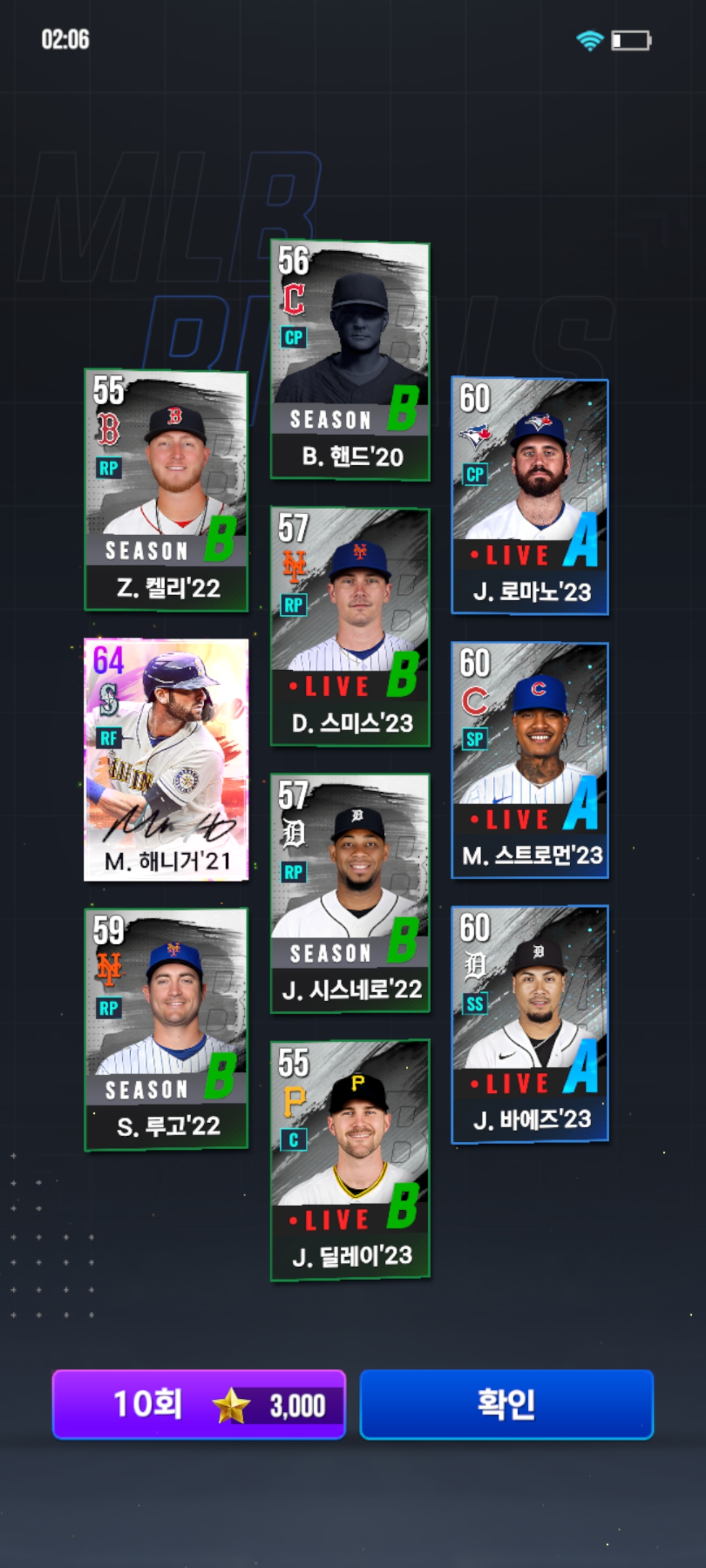
Task: Select the J. 로마노'23 live card
Action: tap(530, 496)
